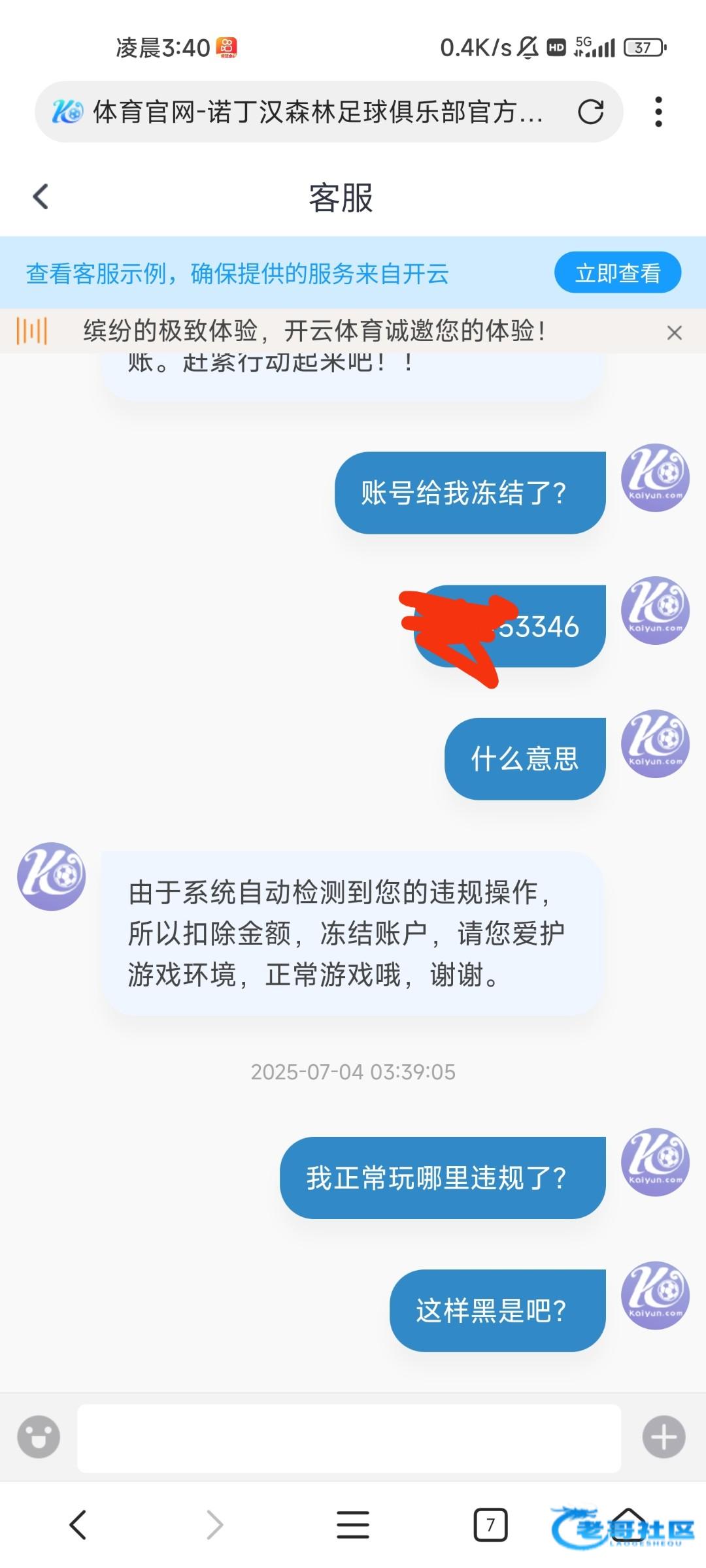This screenshot has height=1568, width=706.
Task: Go back from the 客服 chat page
Action: tap(41, 197)
